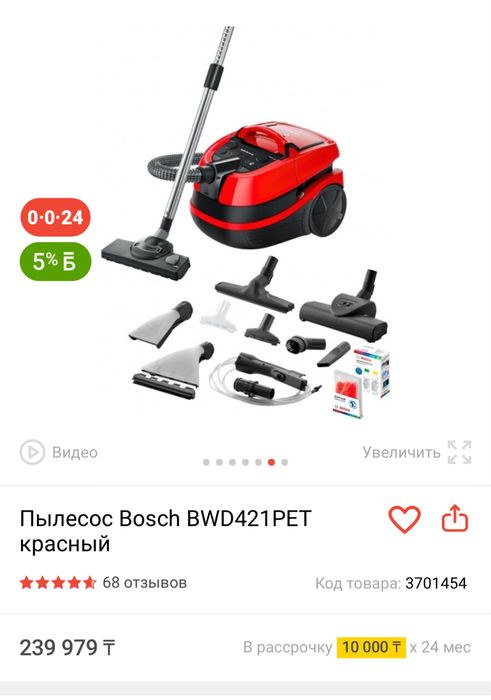Share this product
This screenshot has width=491, height=700.
(455, 518)
